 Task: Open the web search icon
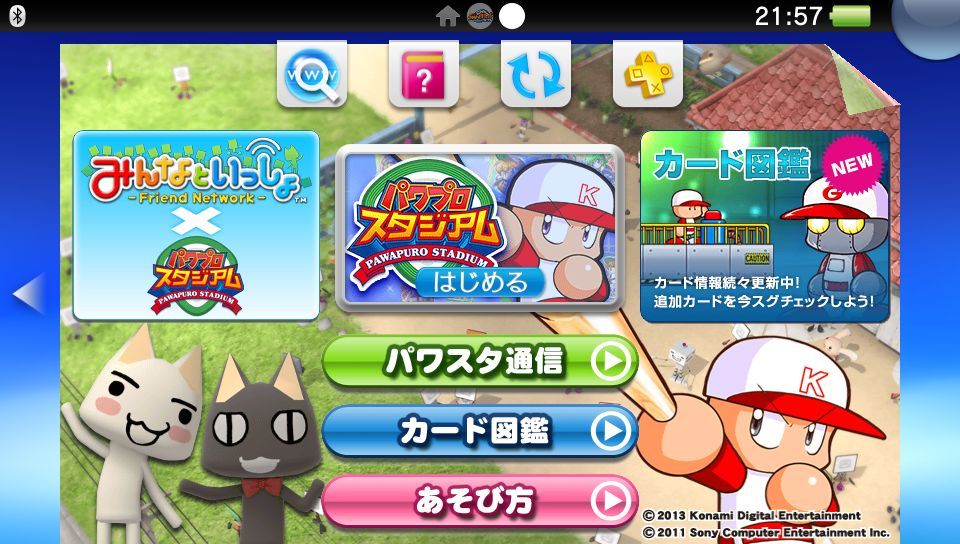311,75
